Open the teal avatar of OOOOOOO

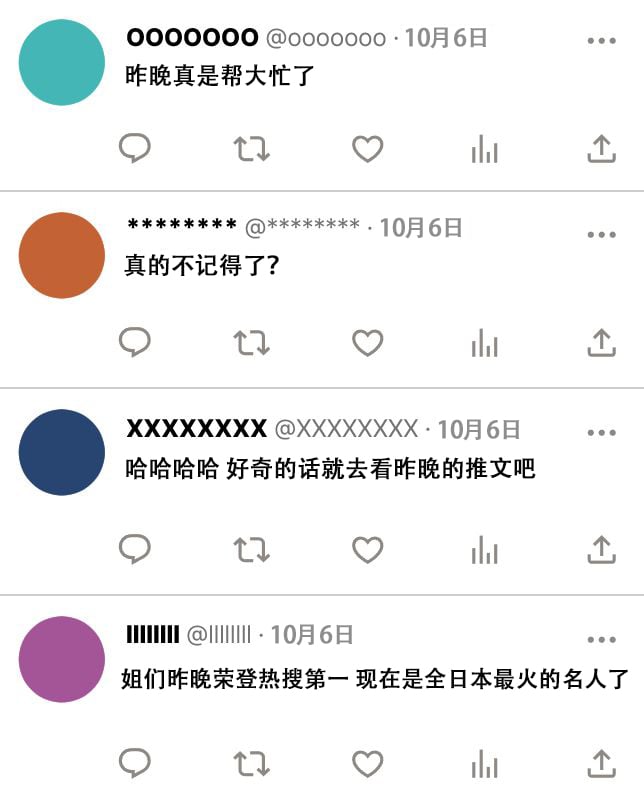pyautogui.click(x=62, y=62)
